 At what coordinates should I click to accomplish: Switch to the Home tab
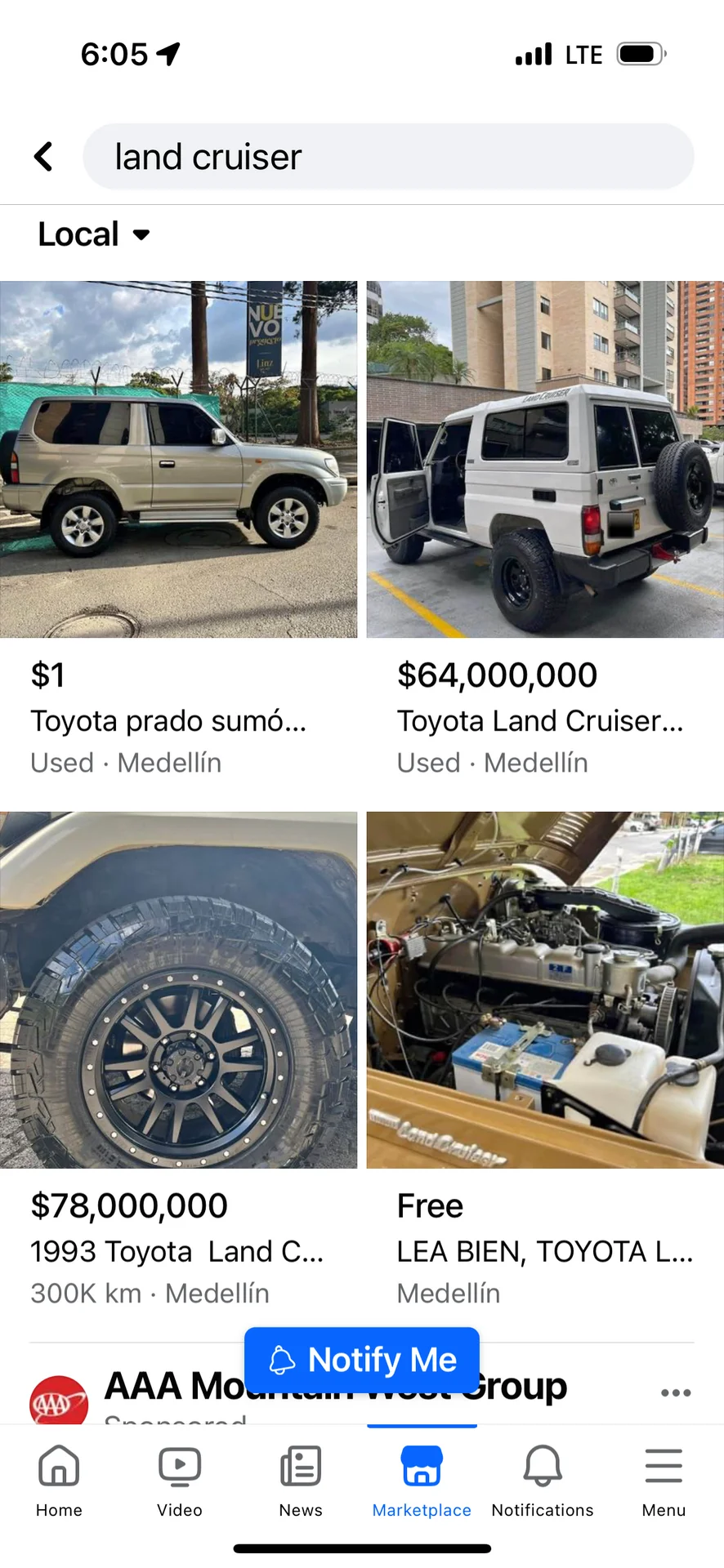pyautogui.click(x=59, y=1480)
